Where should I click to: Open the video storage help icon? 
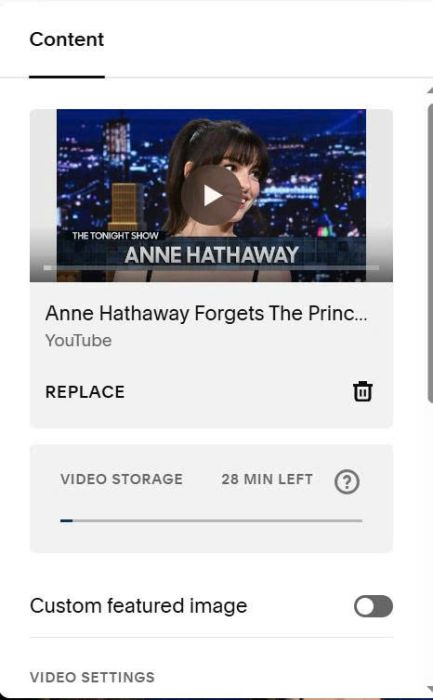(347, 482)
